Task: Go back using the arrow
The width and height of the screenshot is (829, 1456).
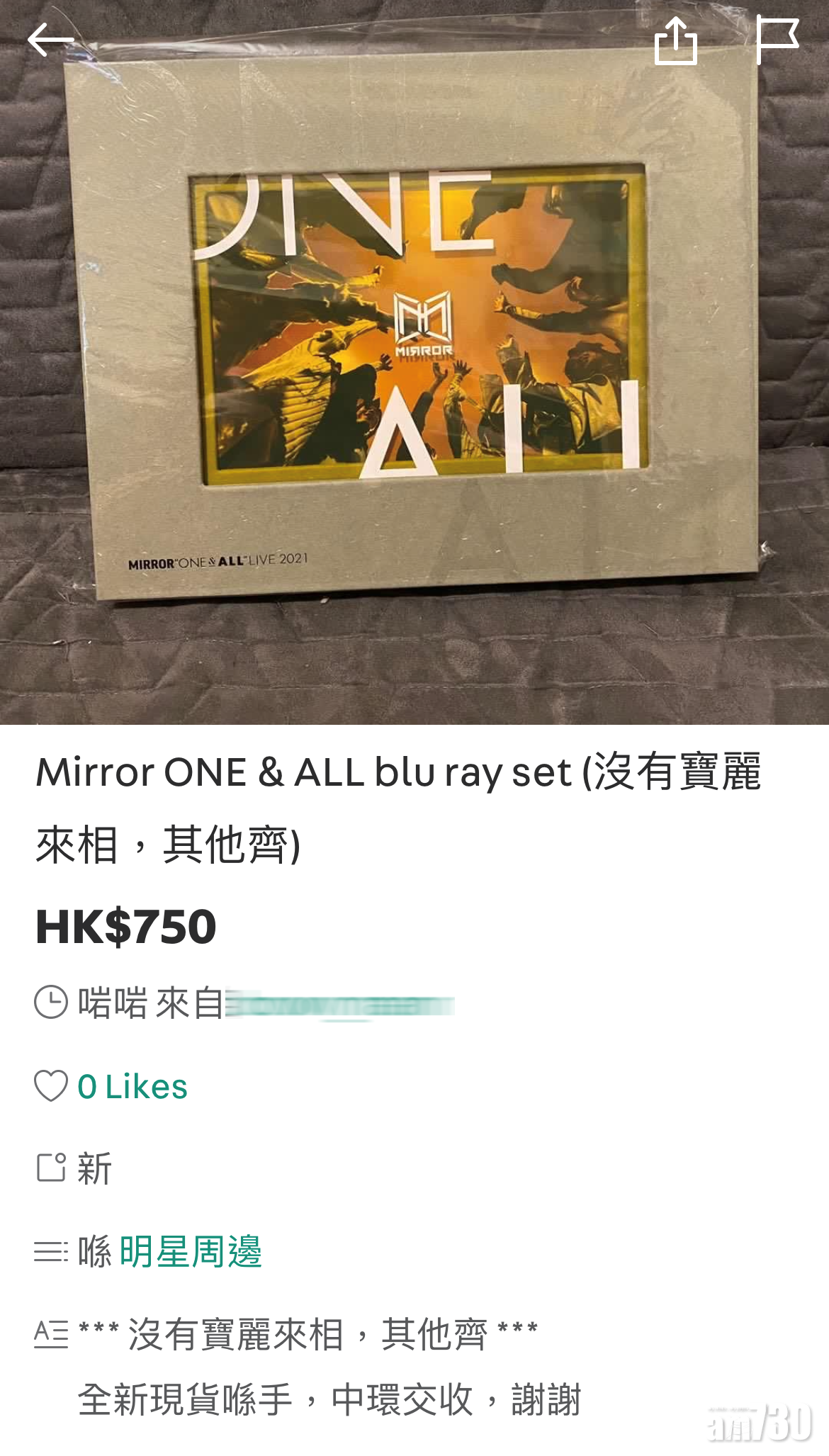Action: tap(50, 40)
